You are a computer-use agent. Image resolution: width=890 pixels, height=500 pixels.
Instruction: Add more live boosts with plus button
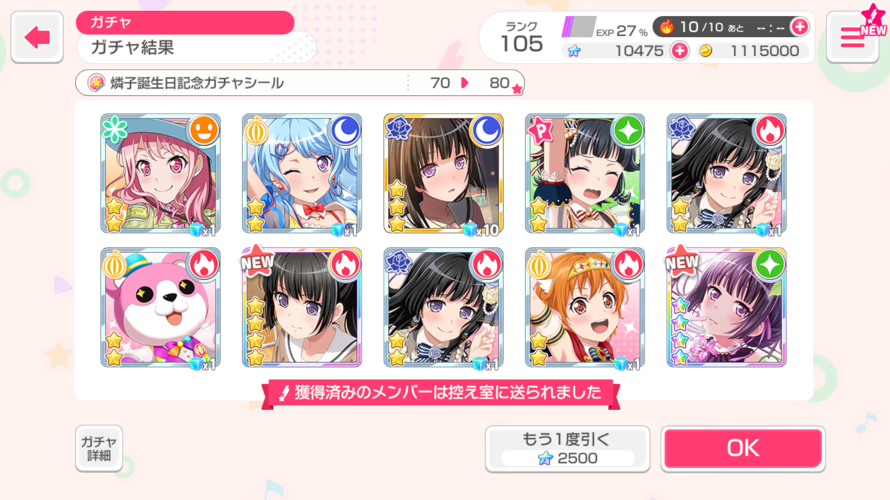(x=798, y=27)
